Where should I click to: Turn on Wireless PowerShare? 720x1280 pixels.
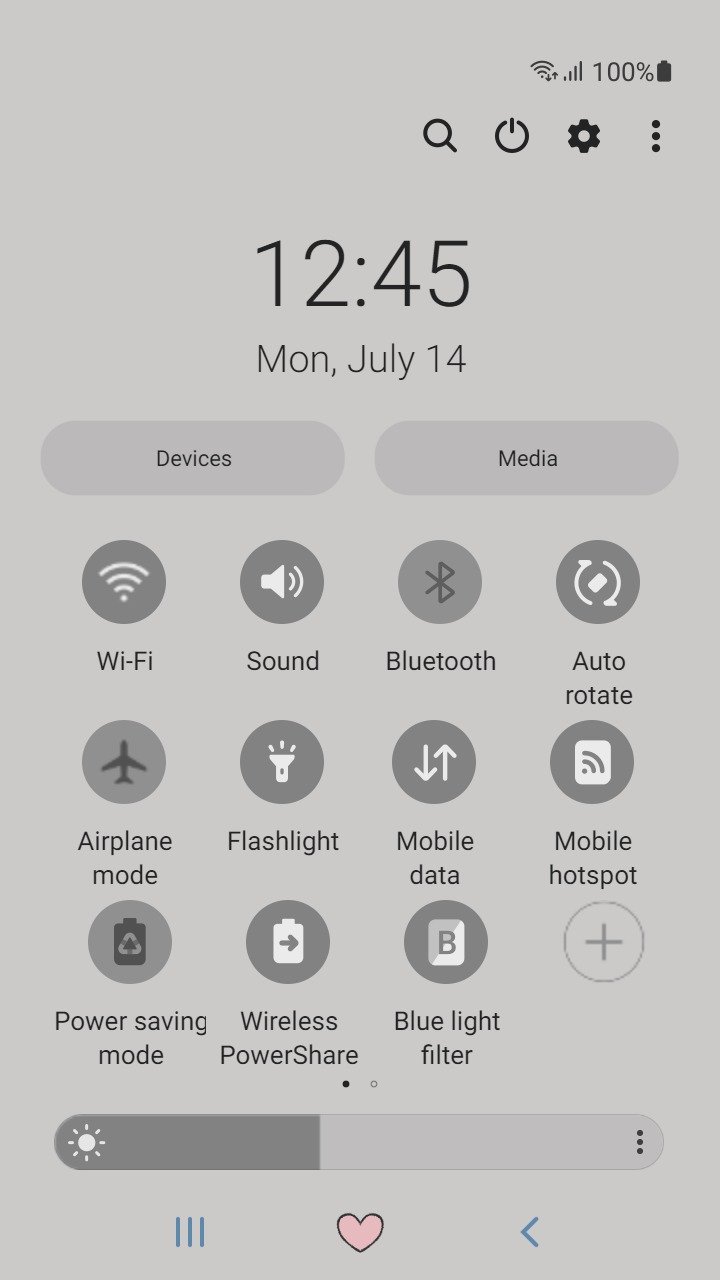[x=288, y=942]
